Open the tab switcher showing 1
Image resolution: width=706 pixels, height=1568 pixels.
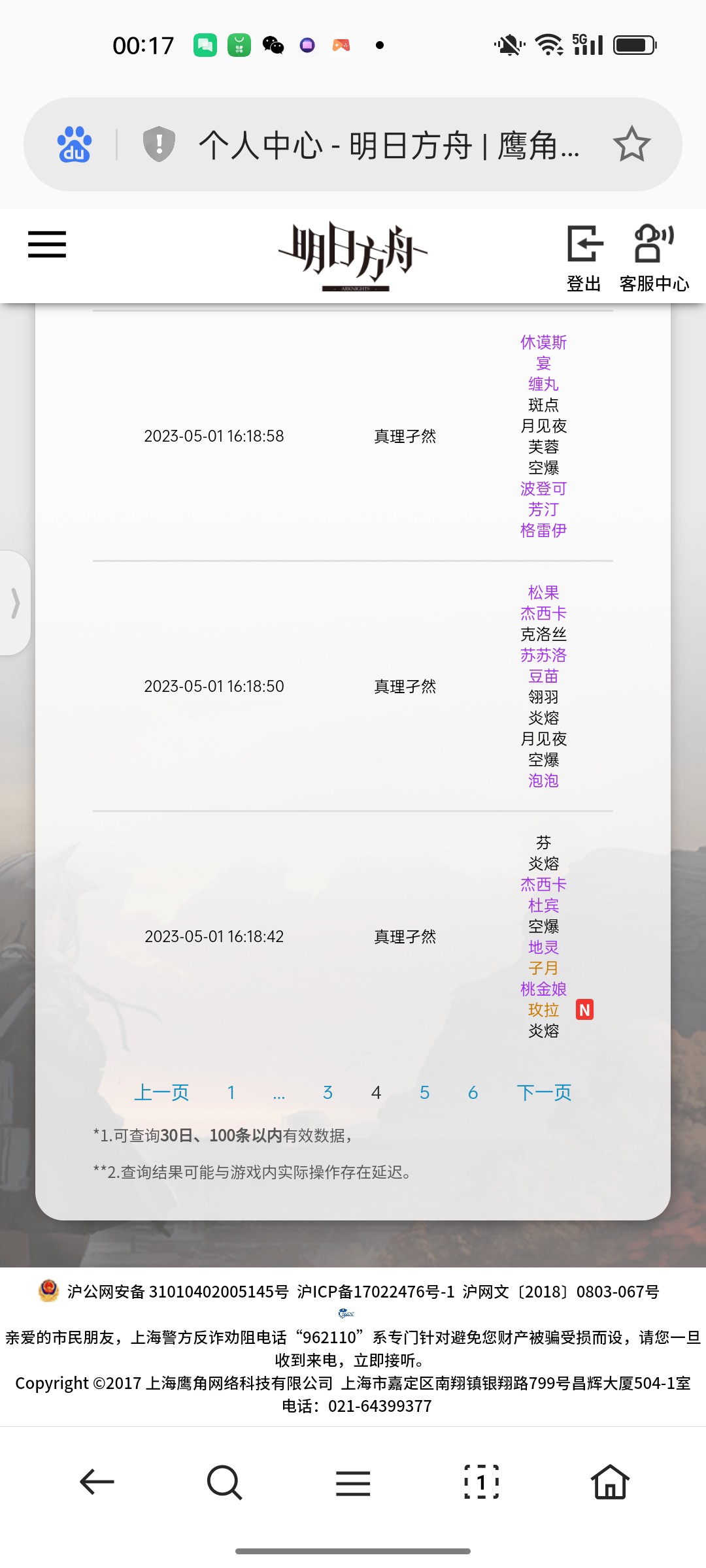481,1482
